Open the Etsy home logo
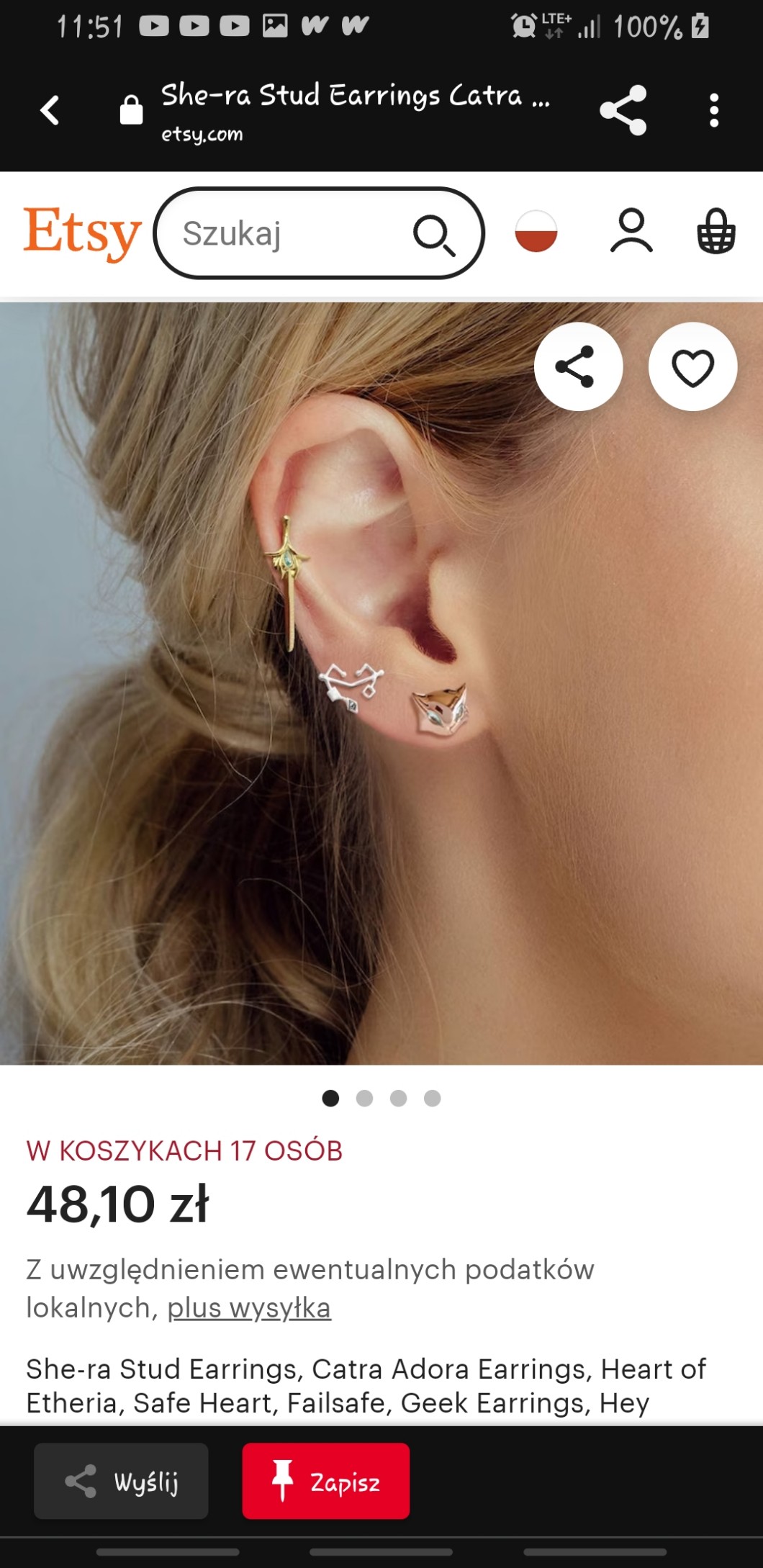The height and width of the screenshot is (1568, 763). [83, 233]
